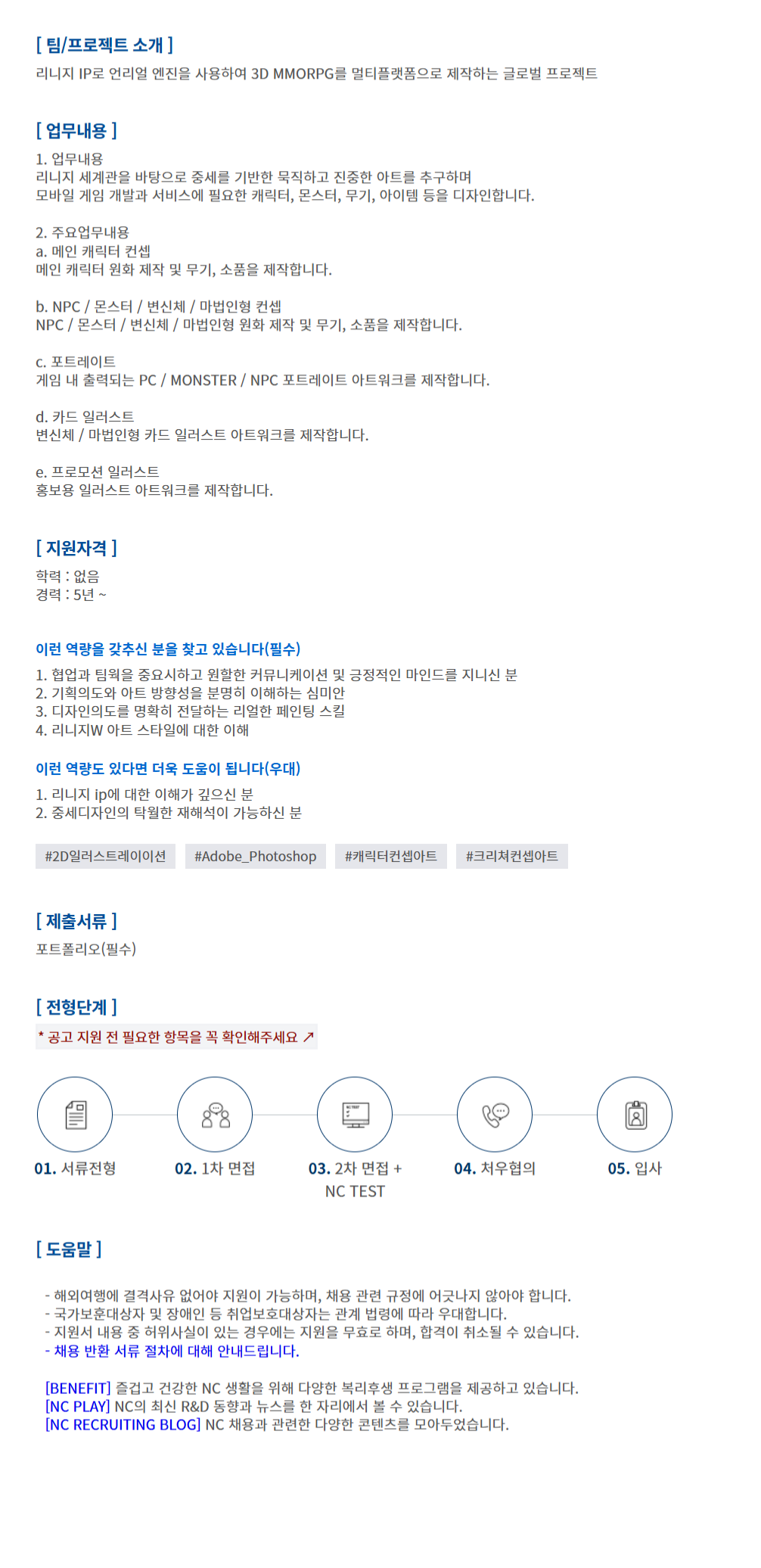
Task: Tap the #캐릭터컨셉아트 tag
Action: 391,856
